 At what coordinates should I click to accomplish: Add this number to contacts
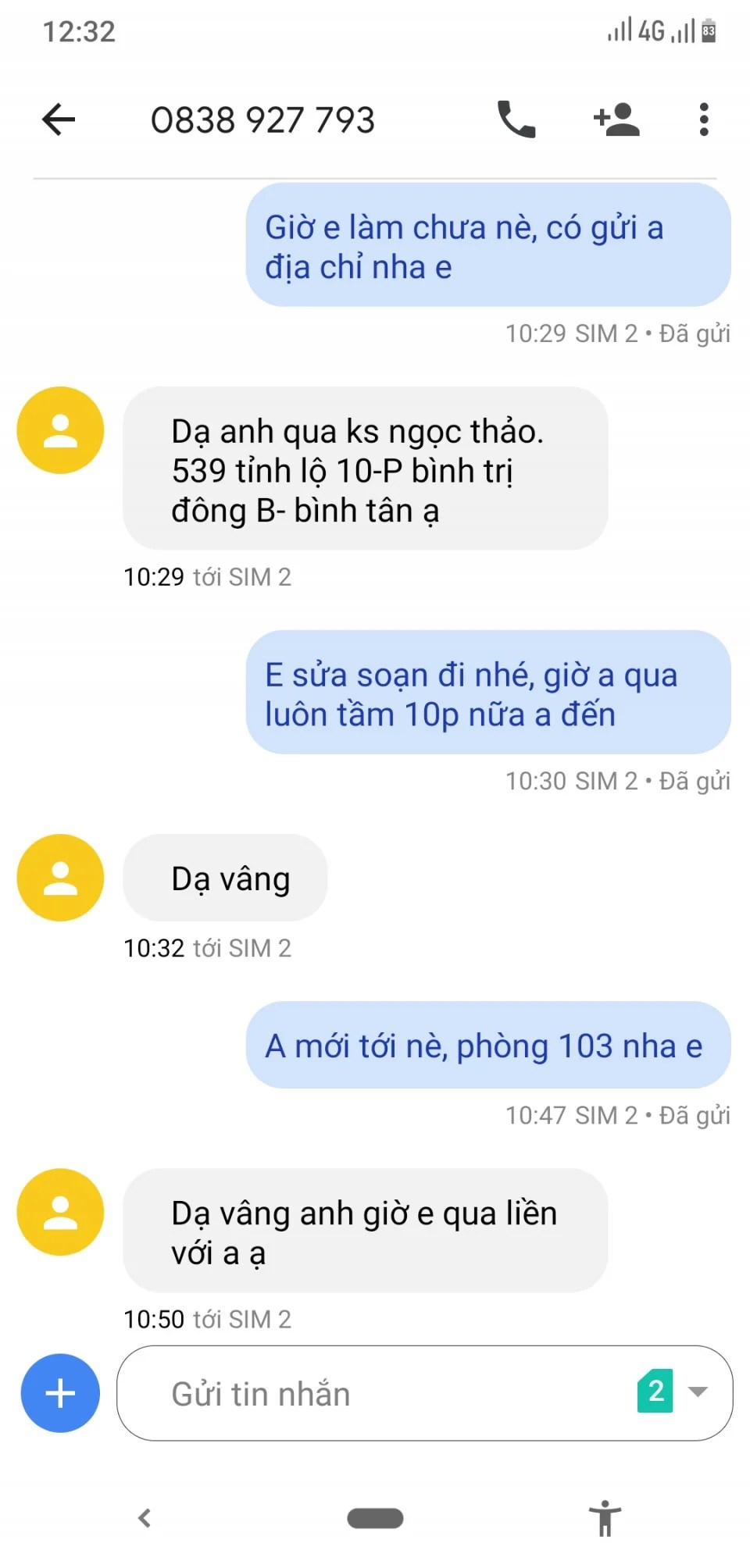click(616, 119)
